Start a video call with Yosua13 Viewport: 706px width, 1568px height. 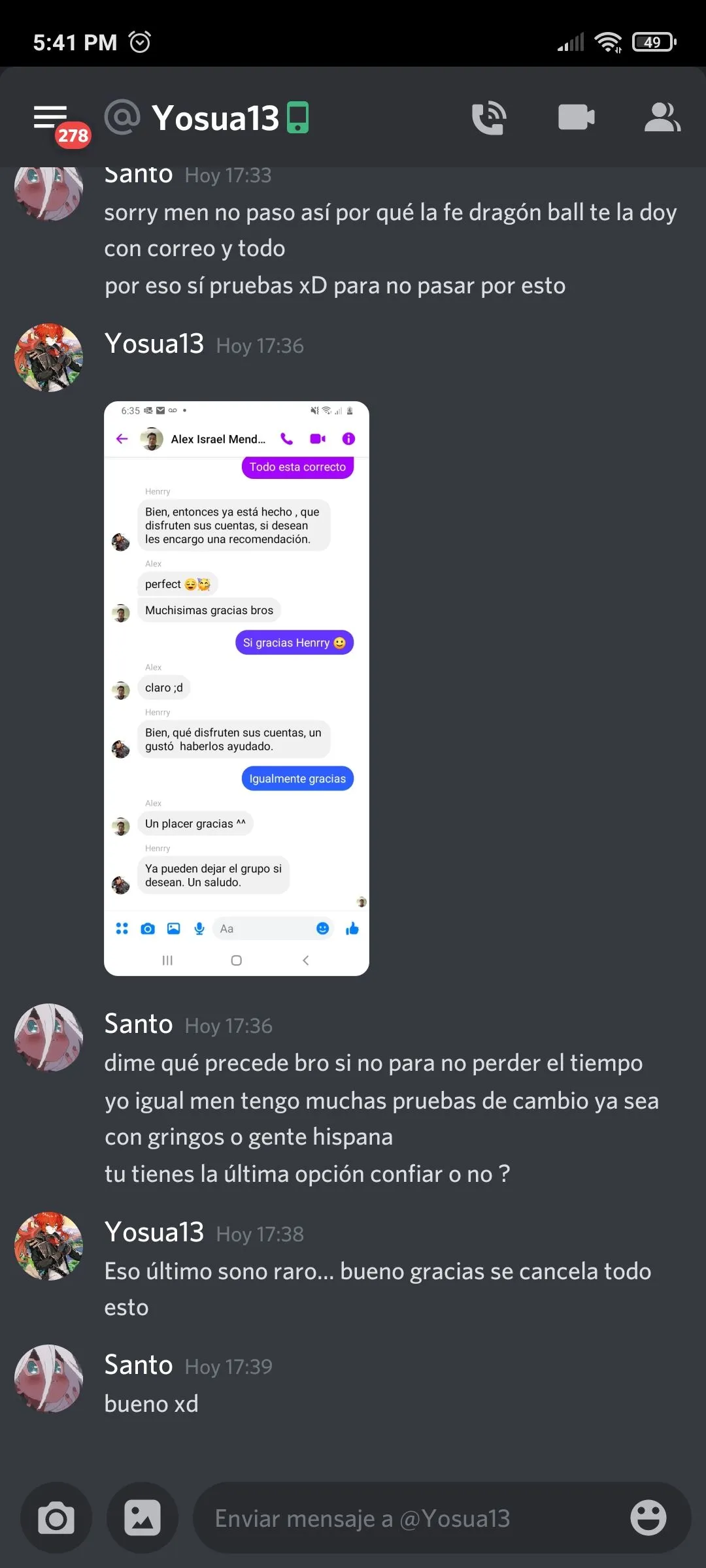coord(577,118)
